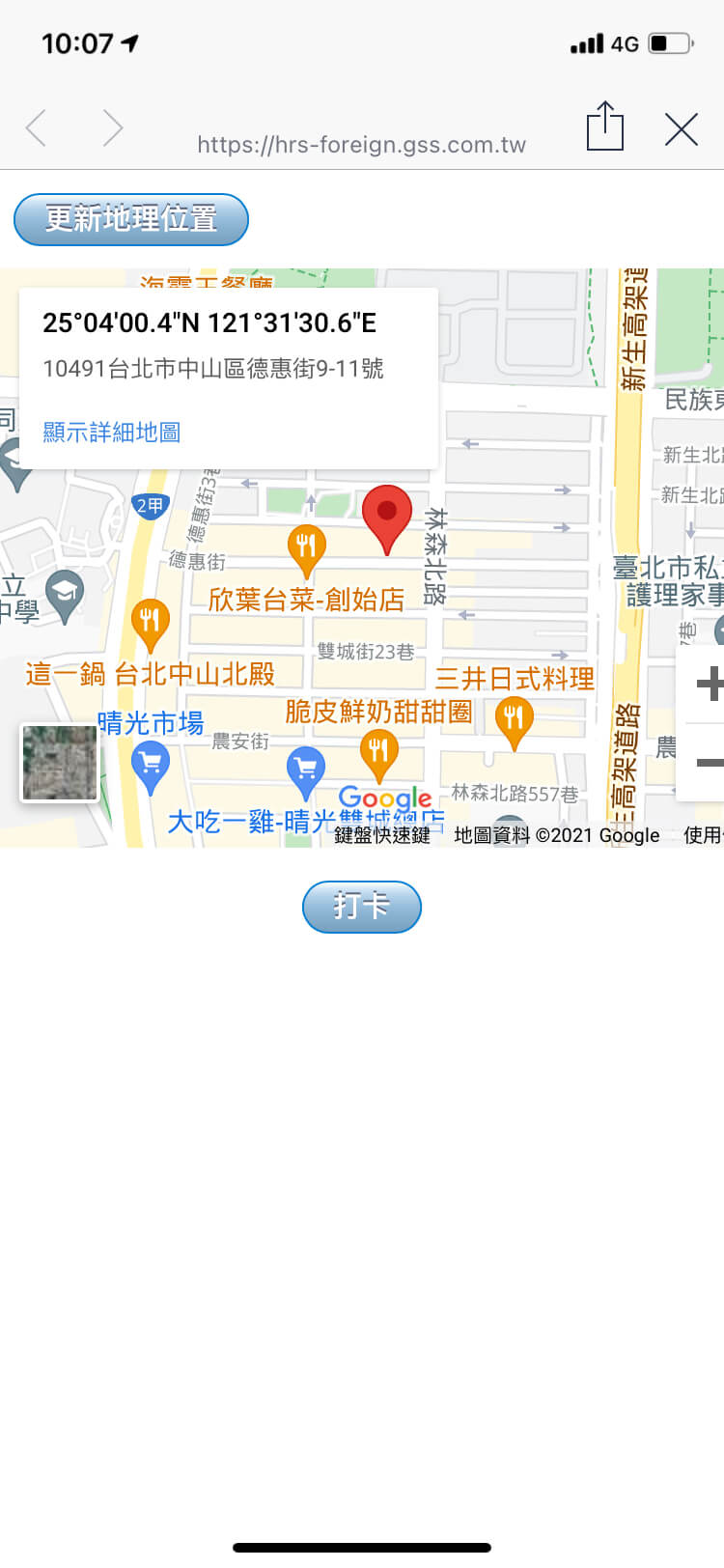This screenshot has height=1568, width=724.
Task: Go back to previous page
Action: [37, 128]
